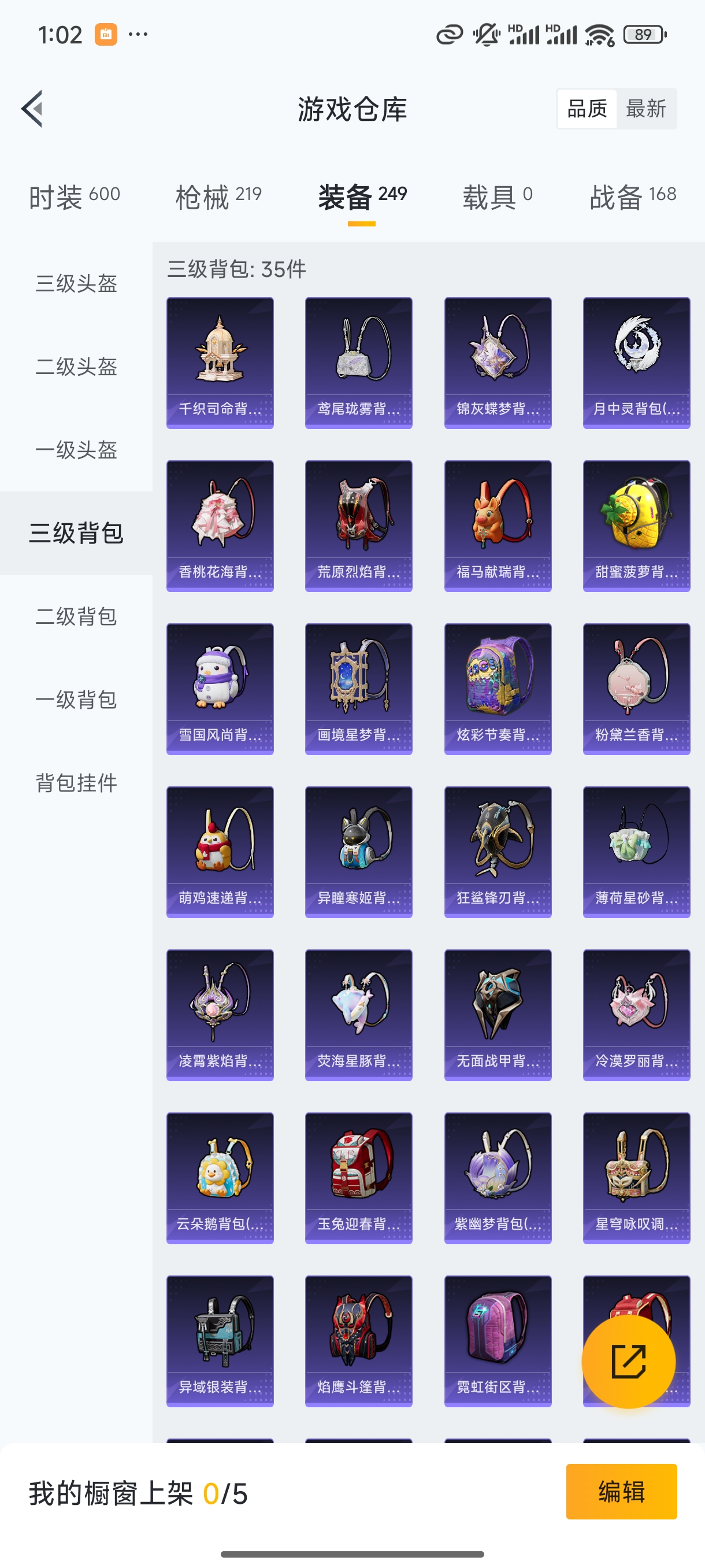705x1568 pixels.
Task: View the 雪国风尚 backpack item
Action: pyautogui.click(x=220, y=689)
